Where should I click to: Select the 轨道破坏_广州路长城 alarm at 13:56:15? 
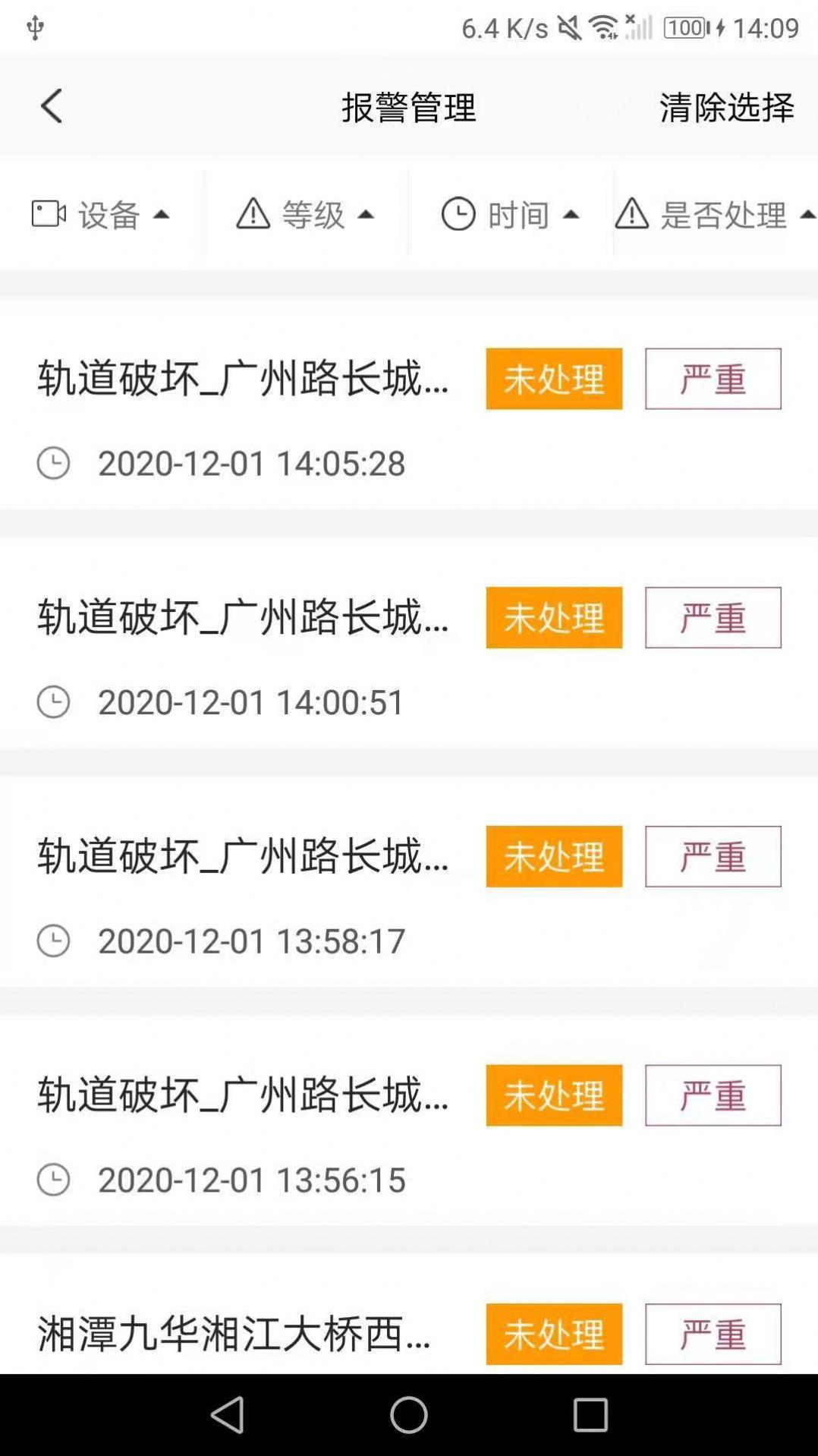(243, 1095)
